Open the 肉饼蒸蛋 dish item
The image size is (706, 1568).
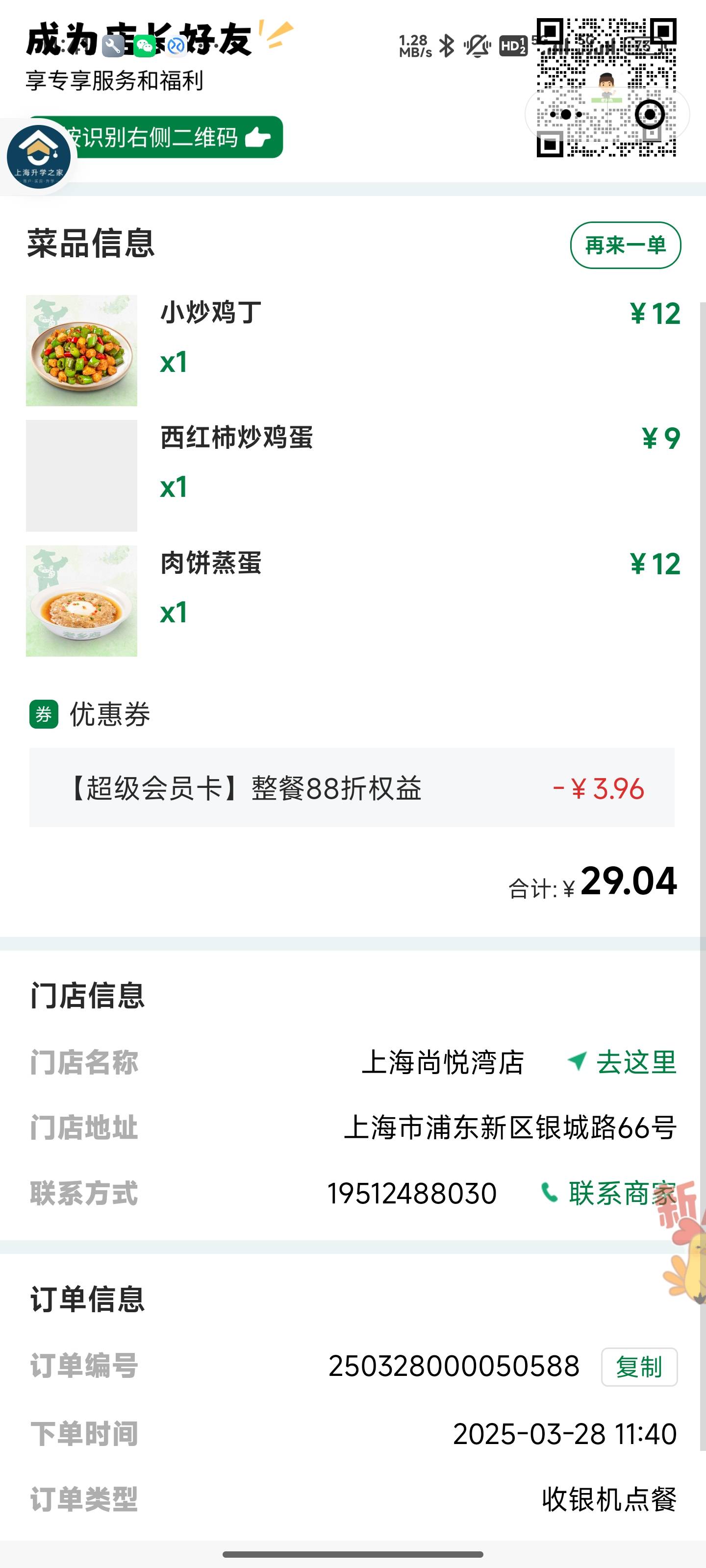pyautogui.click(x=353, y=601)
